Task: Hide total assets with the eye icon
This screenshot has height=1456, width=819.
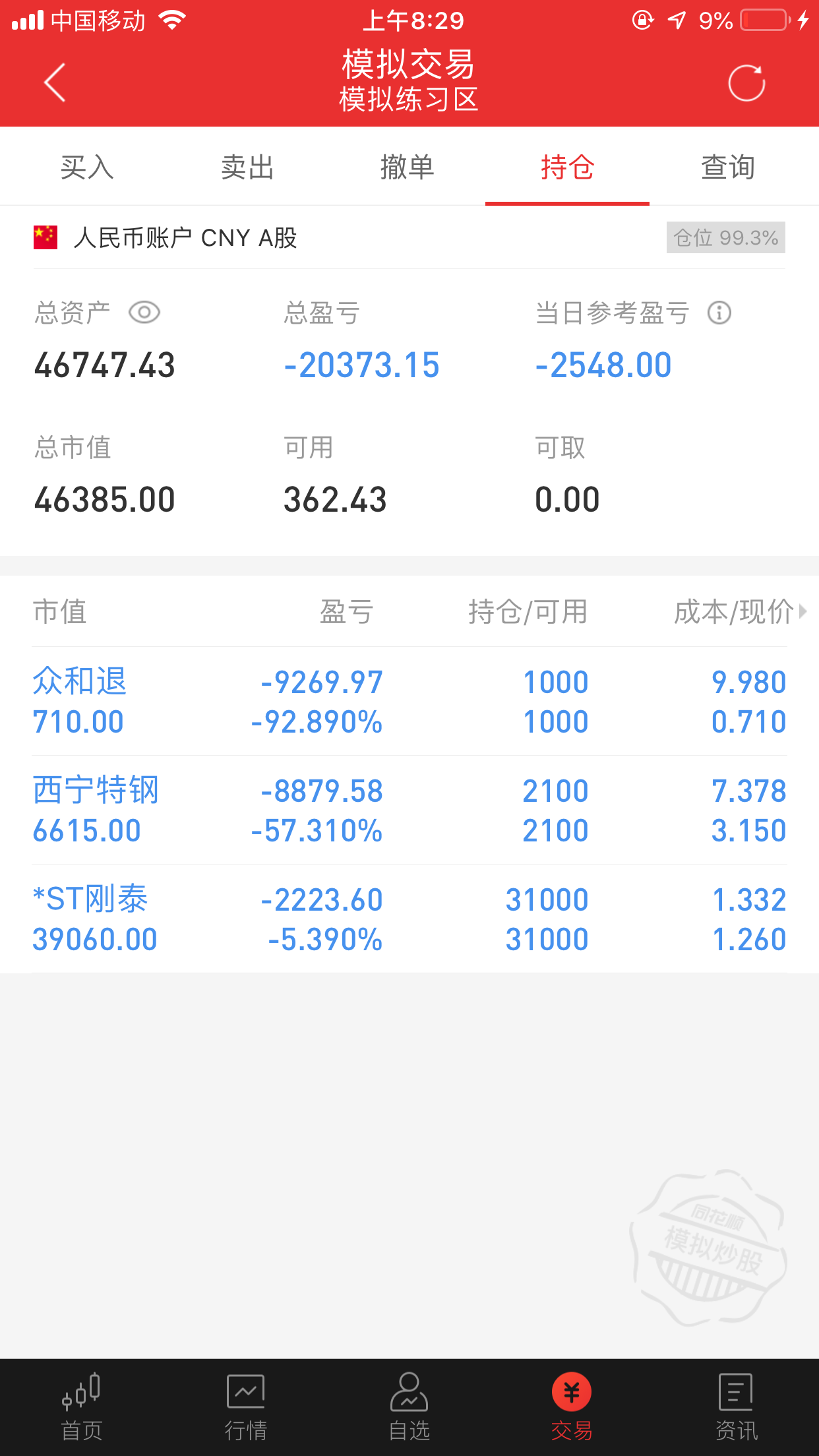Action: pos(144,313)
